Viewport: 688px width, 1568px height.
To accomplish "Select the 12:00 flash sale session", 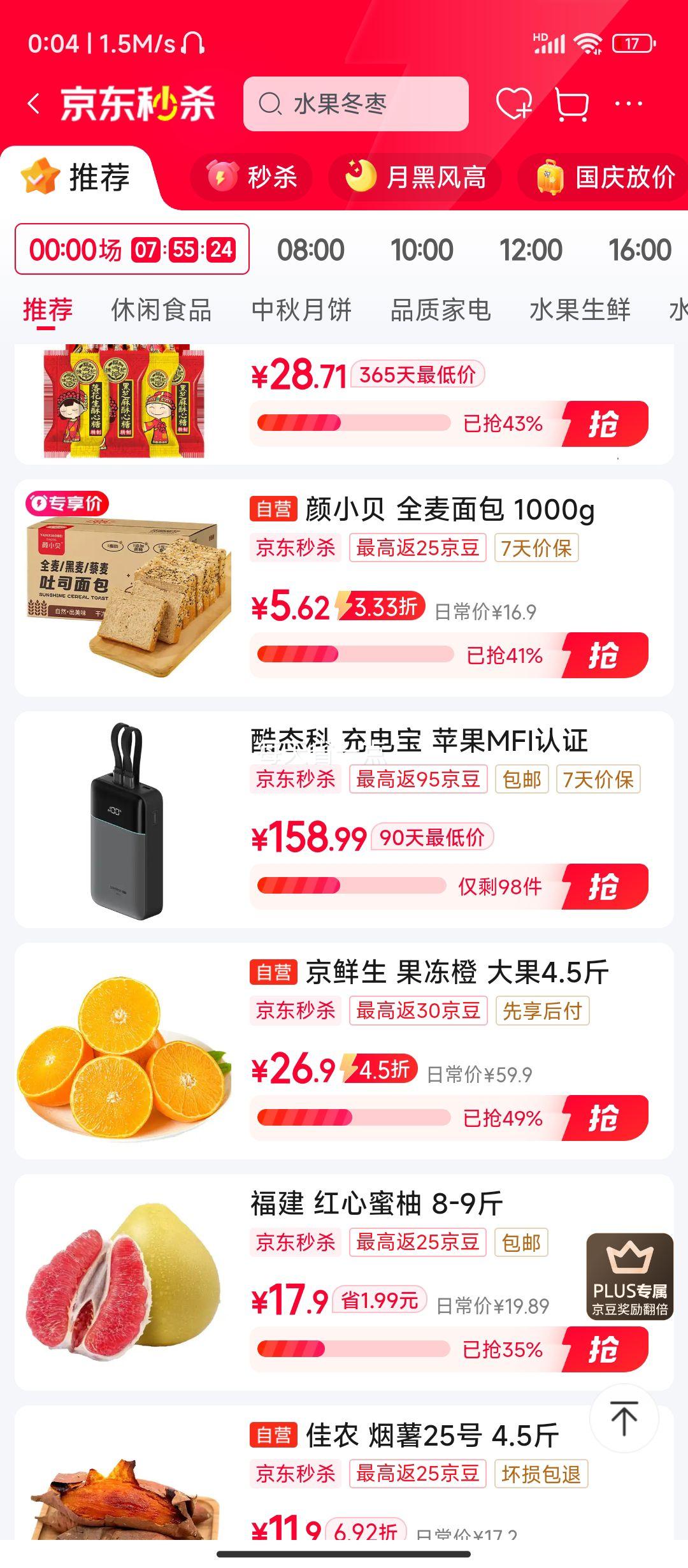I will tap(531, 250).
